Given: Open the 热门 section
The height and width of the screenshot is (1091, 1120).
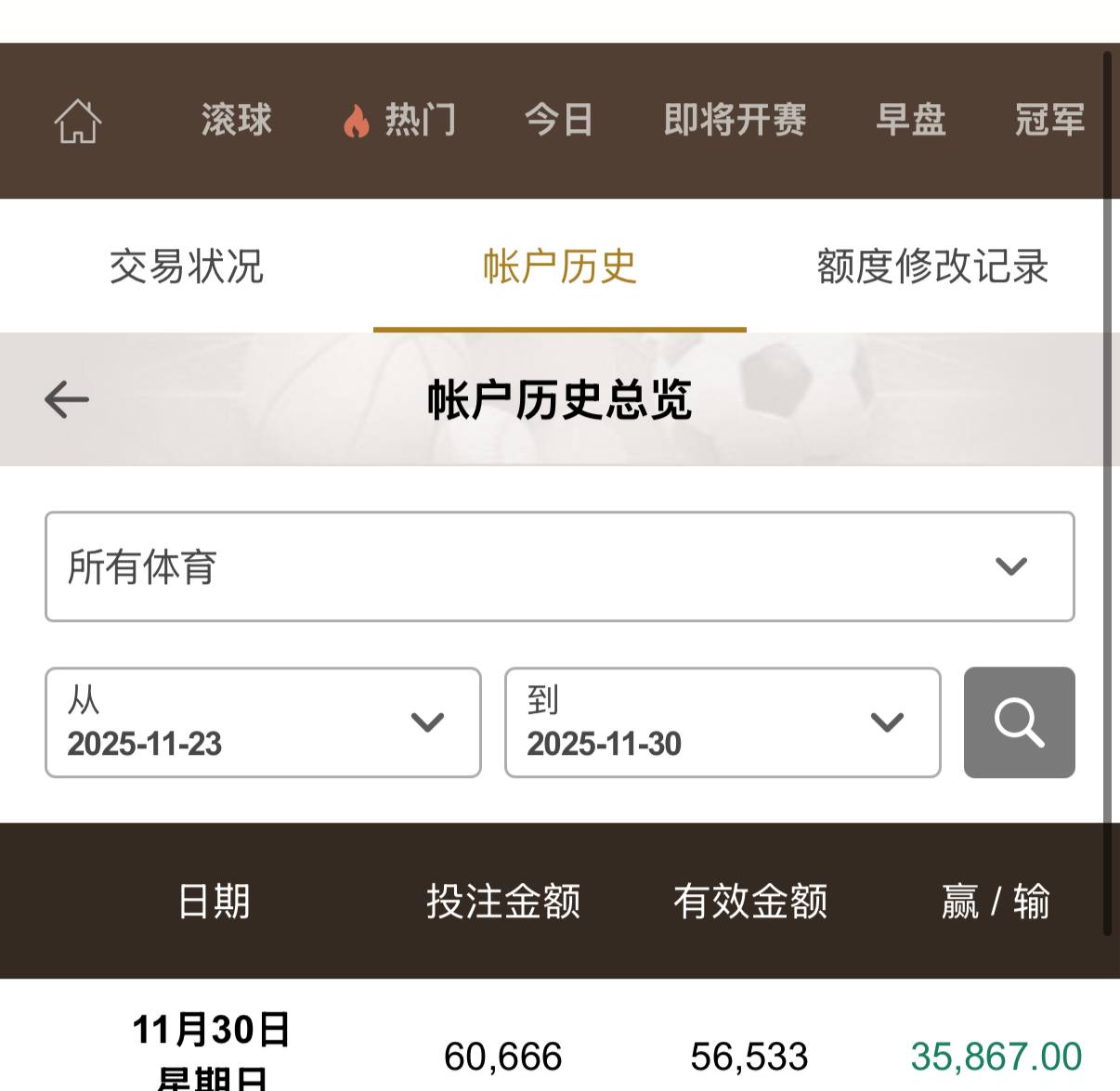Looking at the screenshot, I should [x=400, y=120].
